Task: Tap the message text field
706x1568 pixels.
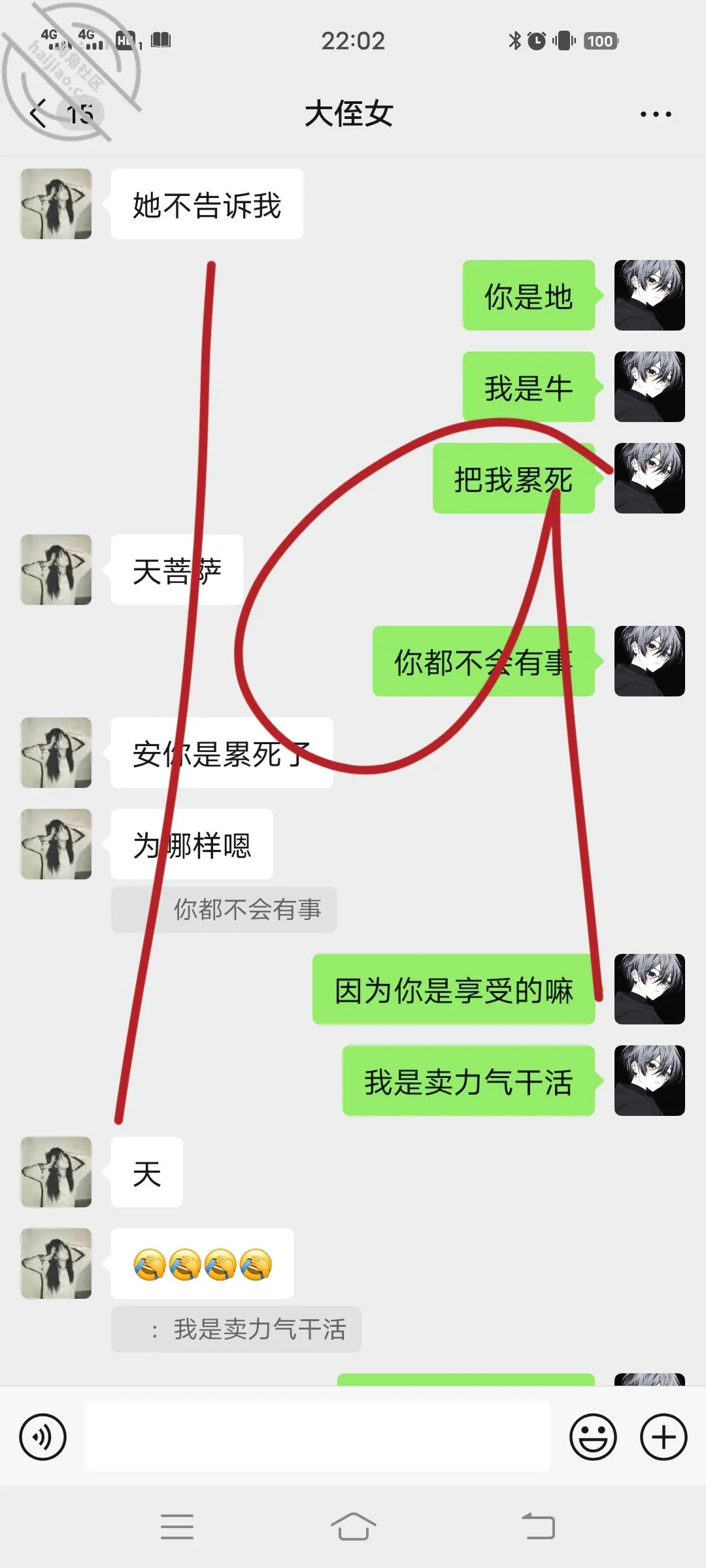Action: pyautogui.click(x=318, y=1436)
